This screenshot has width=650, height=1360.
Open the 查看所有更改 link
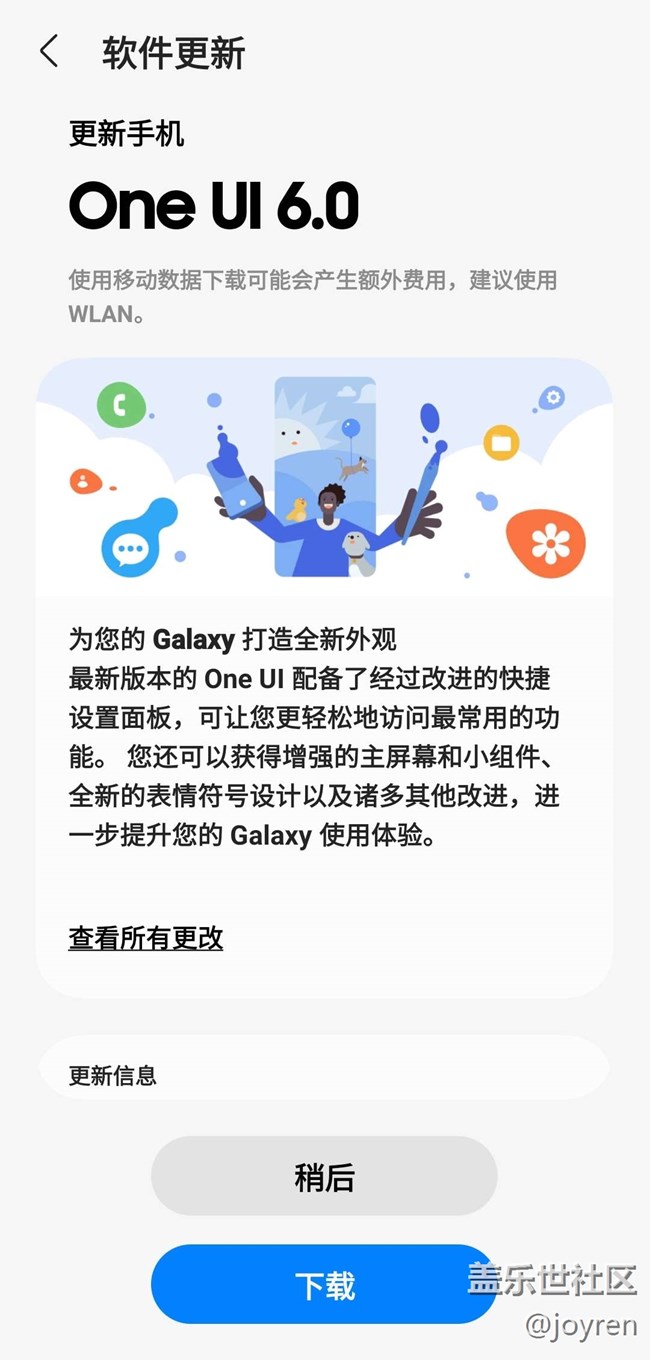(x=146, y=938)
